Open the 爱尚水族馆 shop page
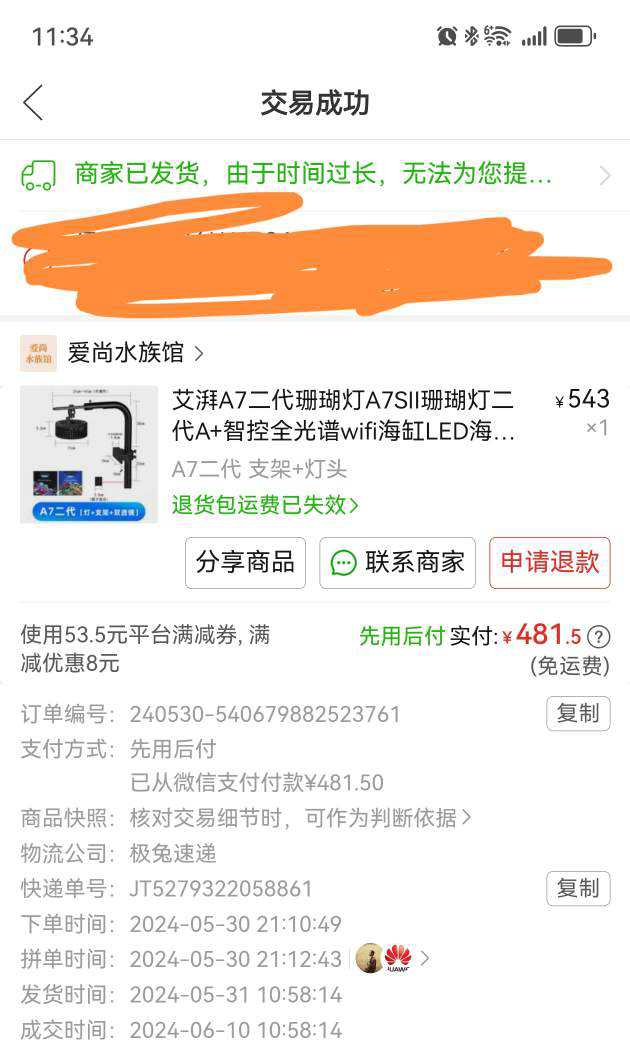 pyautogui.click(x=125, y=353)
